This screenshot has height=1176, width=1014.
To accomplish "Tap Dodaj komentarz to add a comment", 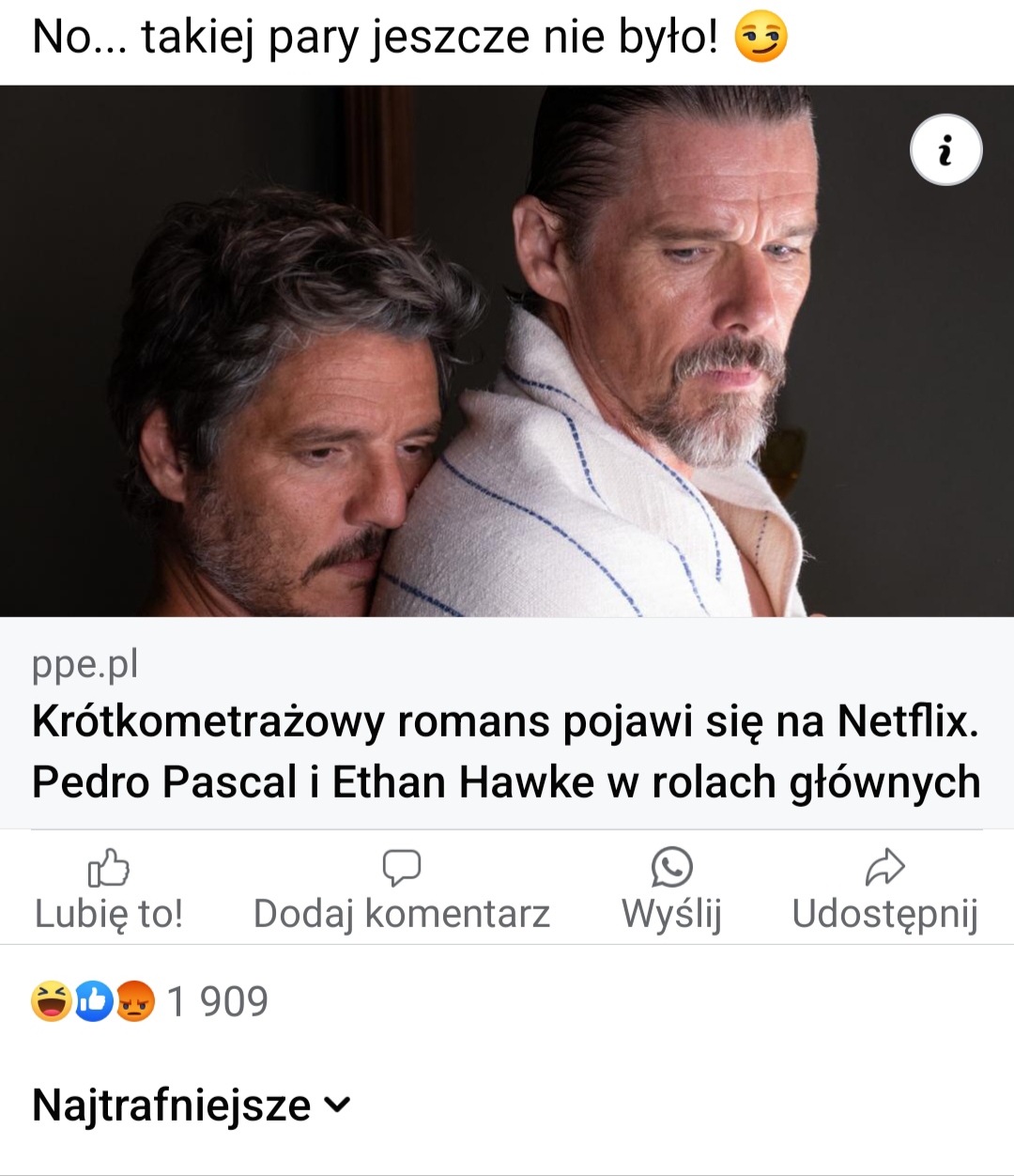I will point(402,890).
